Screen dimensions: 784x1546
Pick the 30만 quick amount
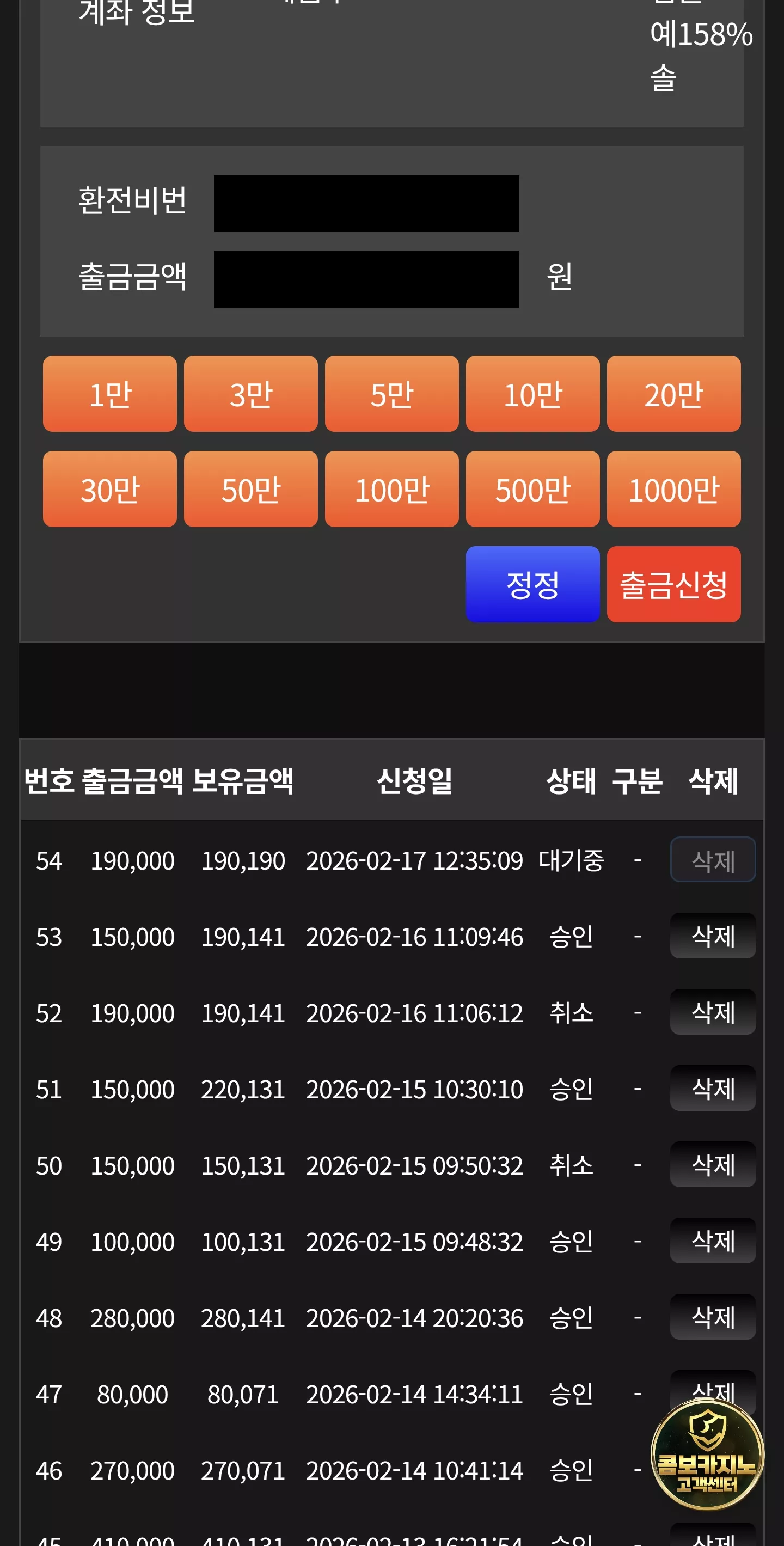(110, 489)
